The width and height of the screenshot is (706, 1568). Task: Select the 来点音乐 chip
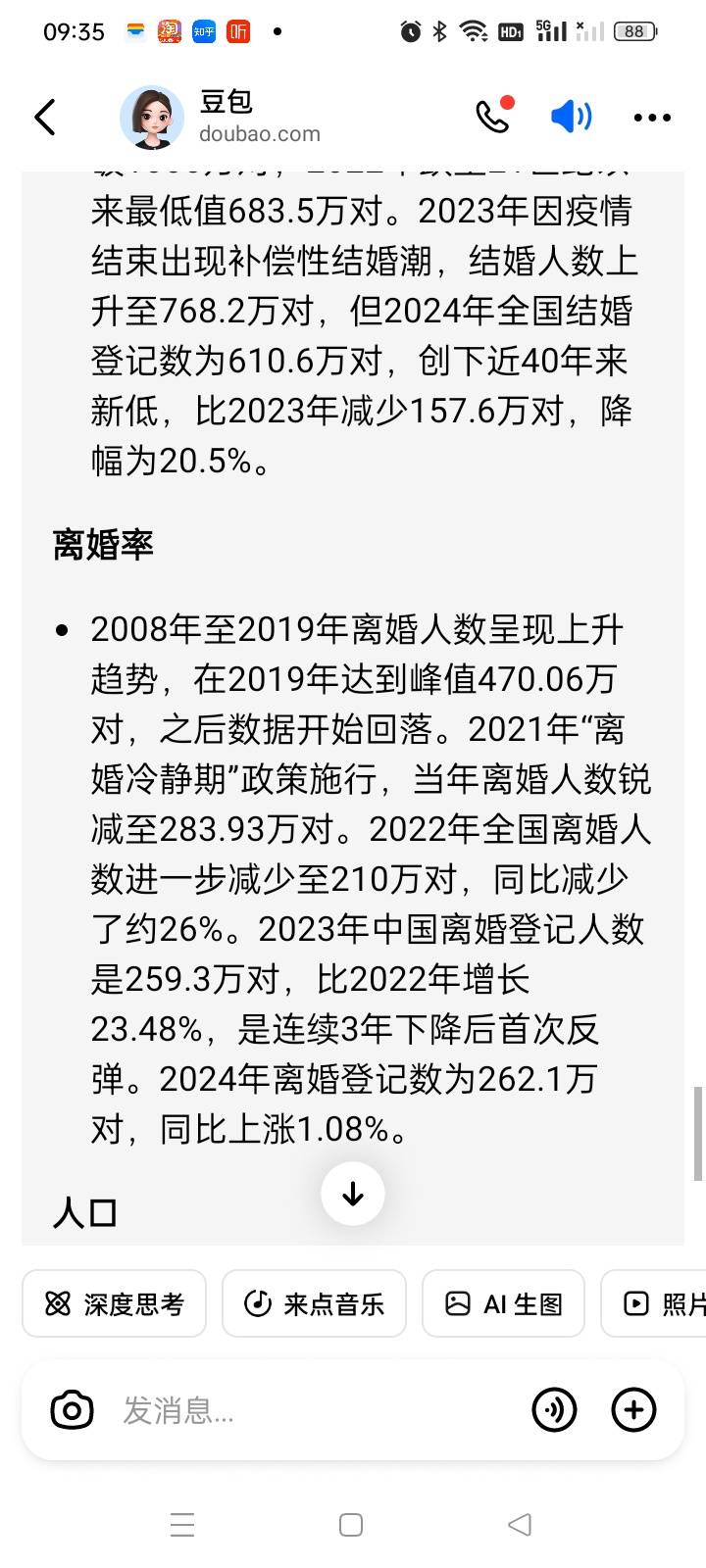click(x=314, y=1303)
